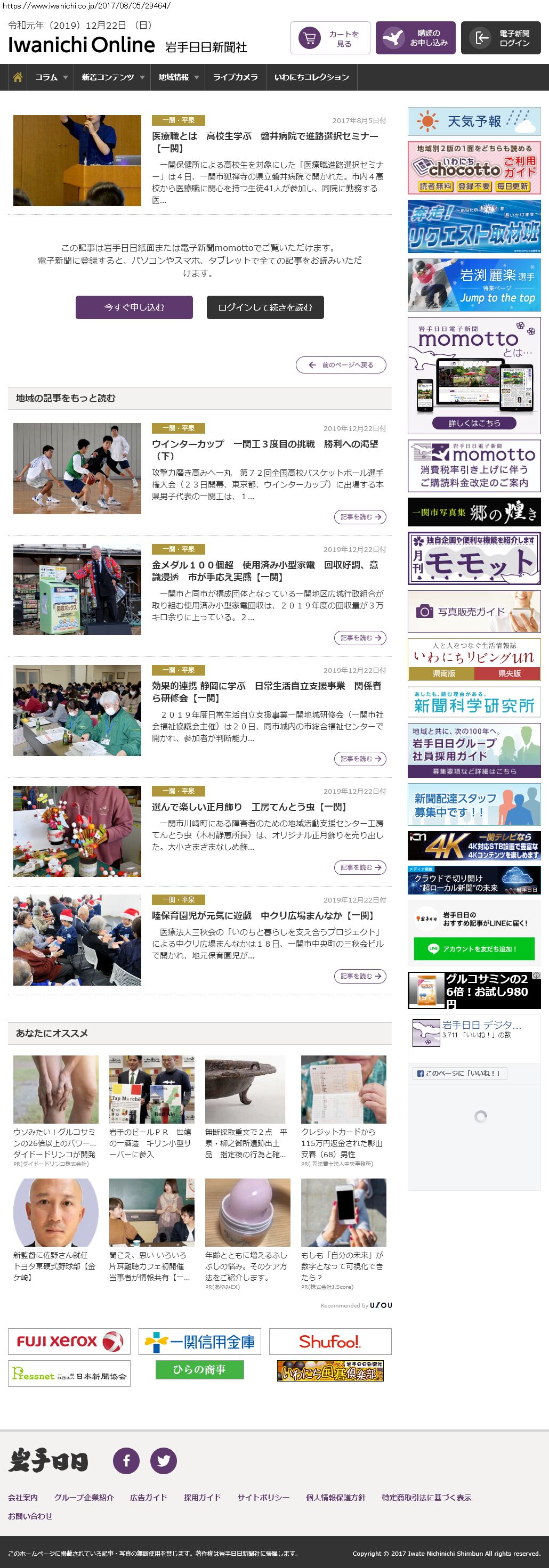Read the ウインターカップ article via 記事を読む

360,517
